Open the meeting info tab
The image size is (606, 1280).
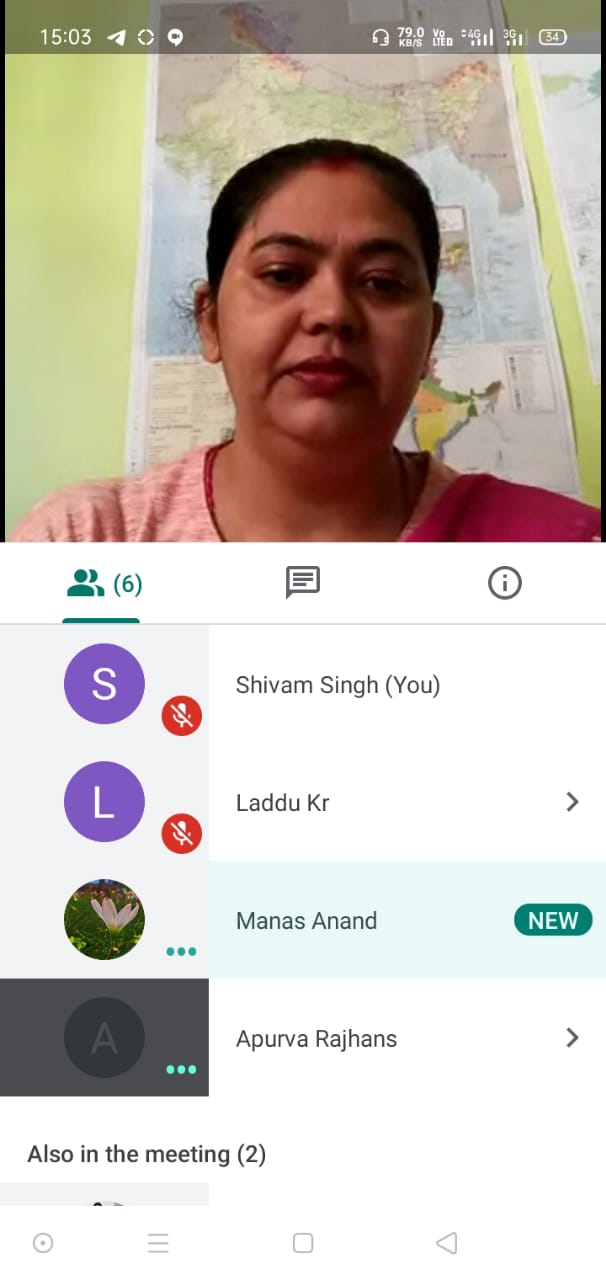[504, 582]
